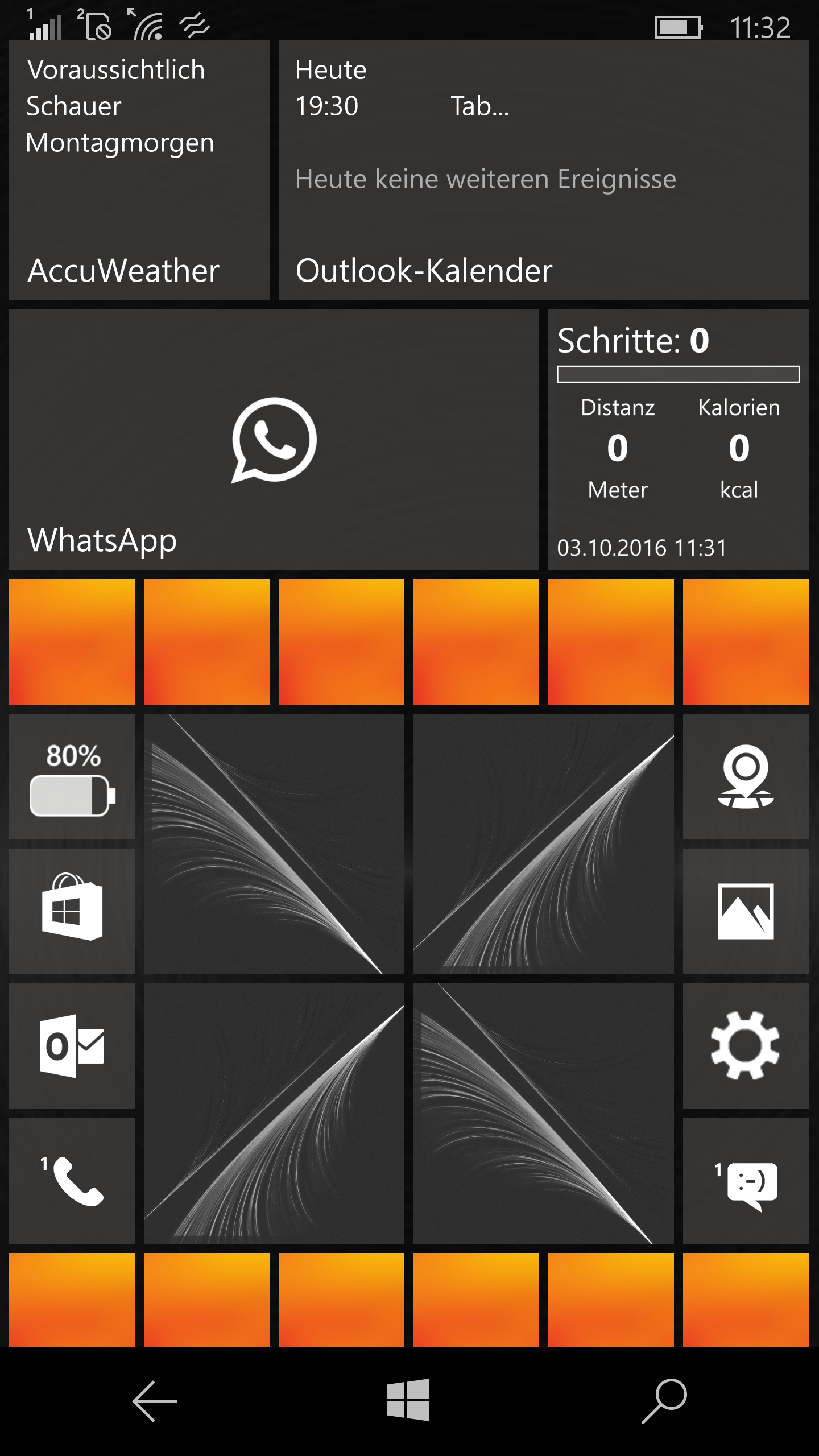
Task: Open the Photos tile
Action: coord(746,912)
